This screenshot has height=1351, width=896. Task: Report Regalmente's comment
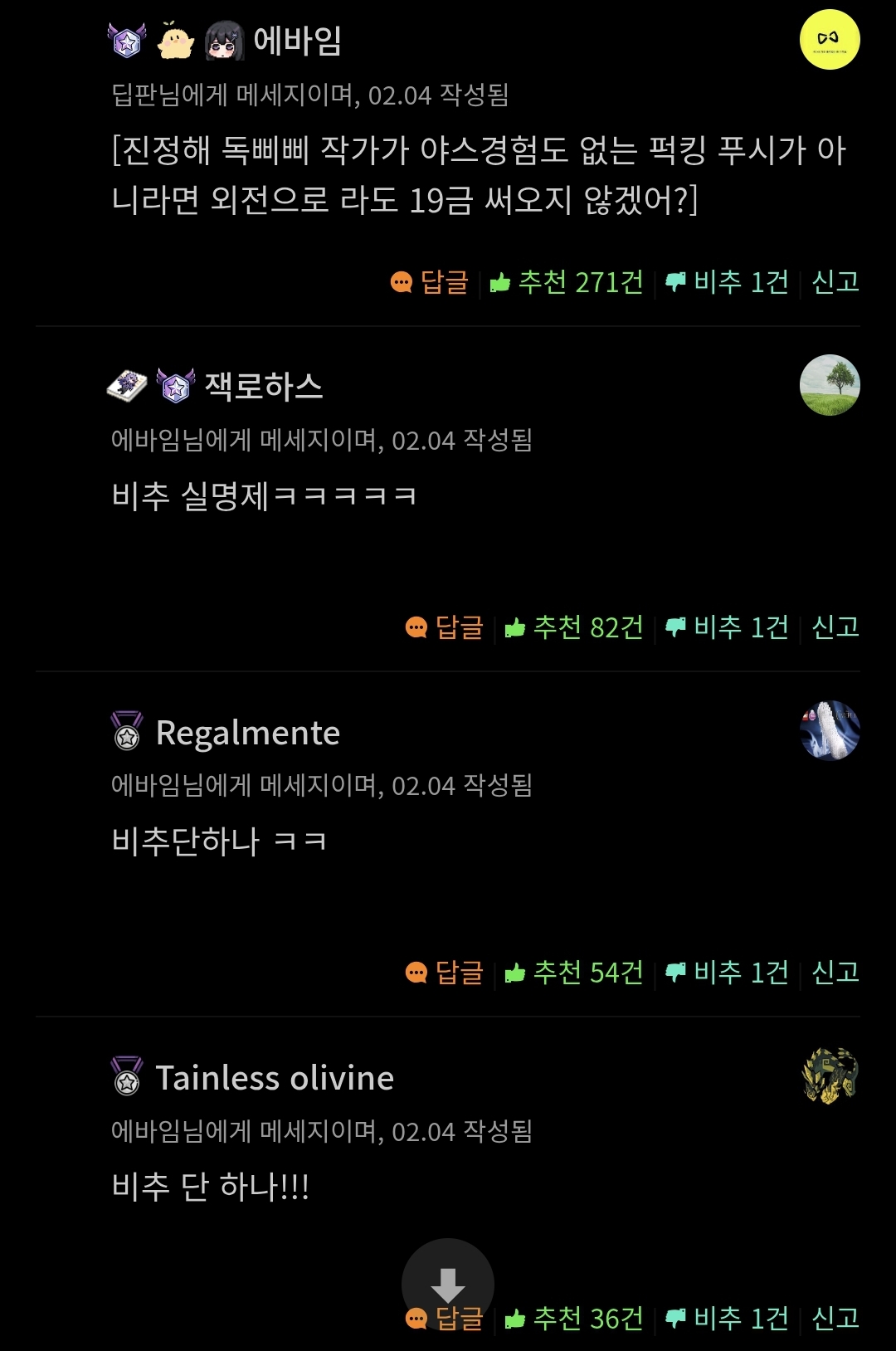click(835, 973)
